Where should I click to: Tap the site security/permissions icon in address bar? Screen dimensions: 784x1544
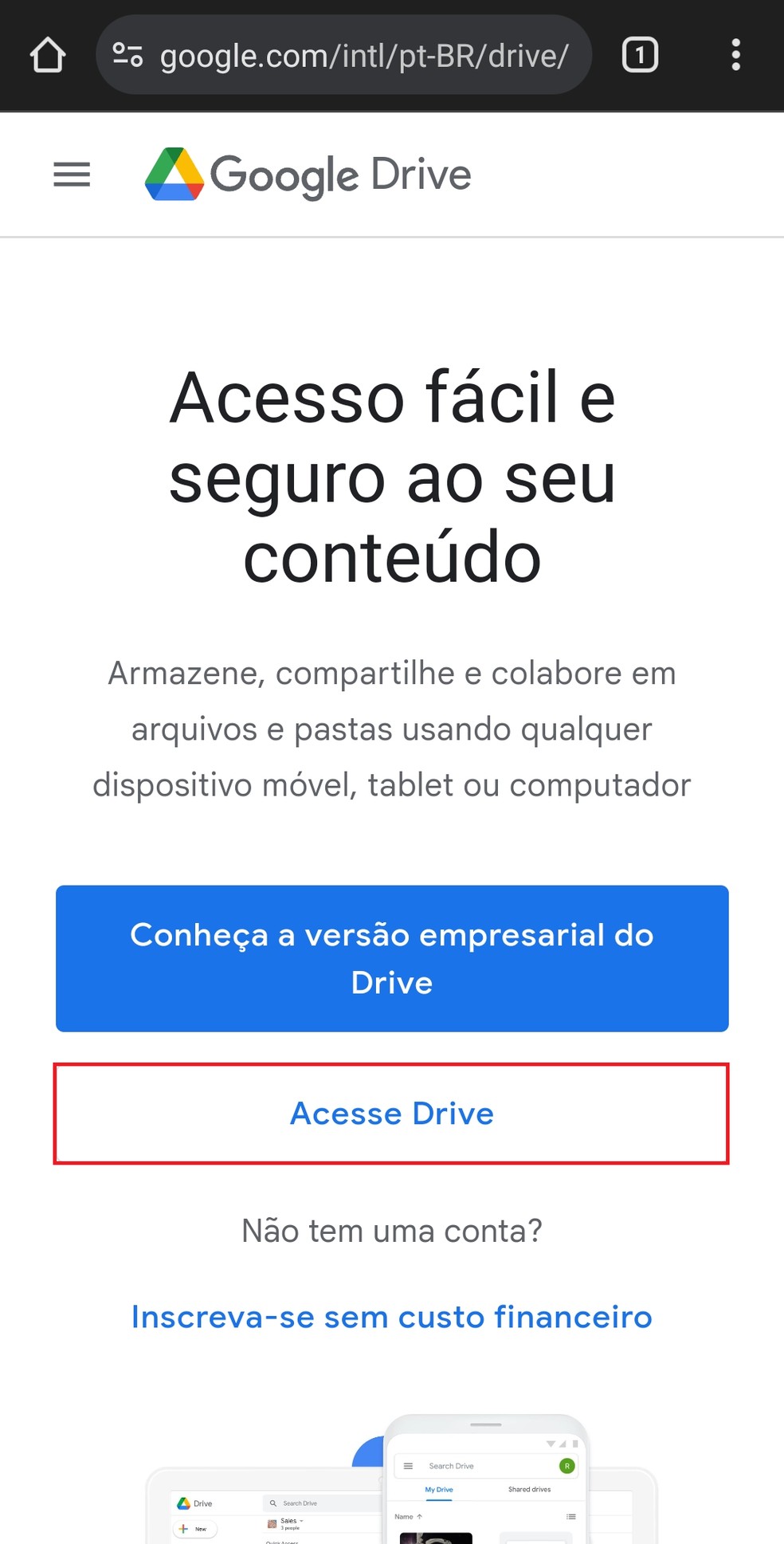pos(127,55)
